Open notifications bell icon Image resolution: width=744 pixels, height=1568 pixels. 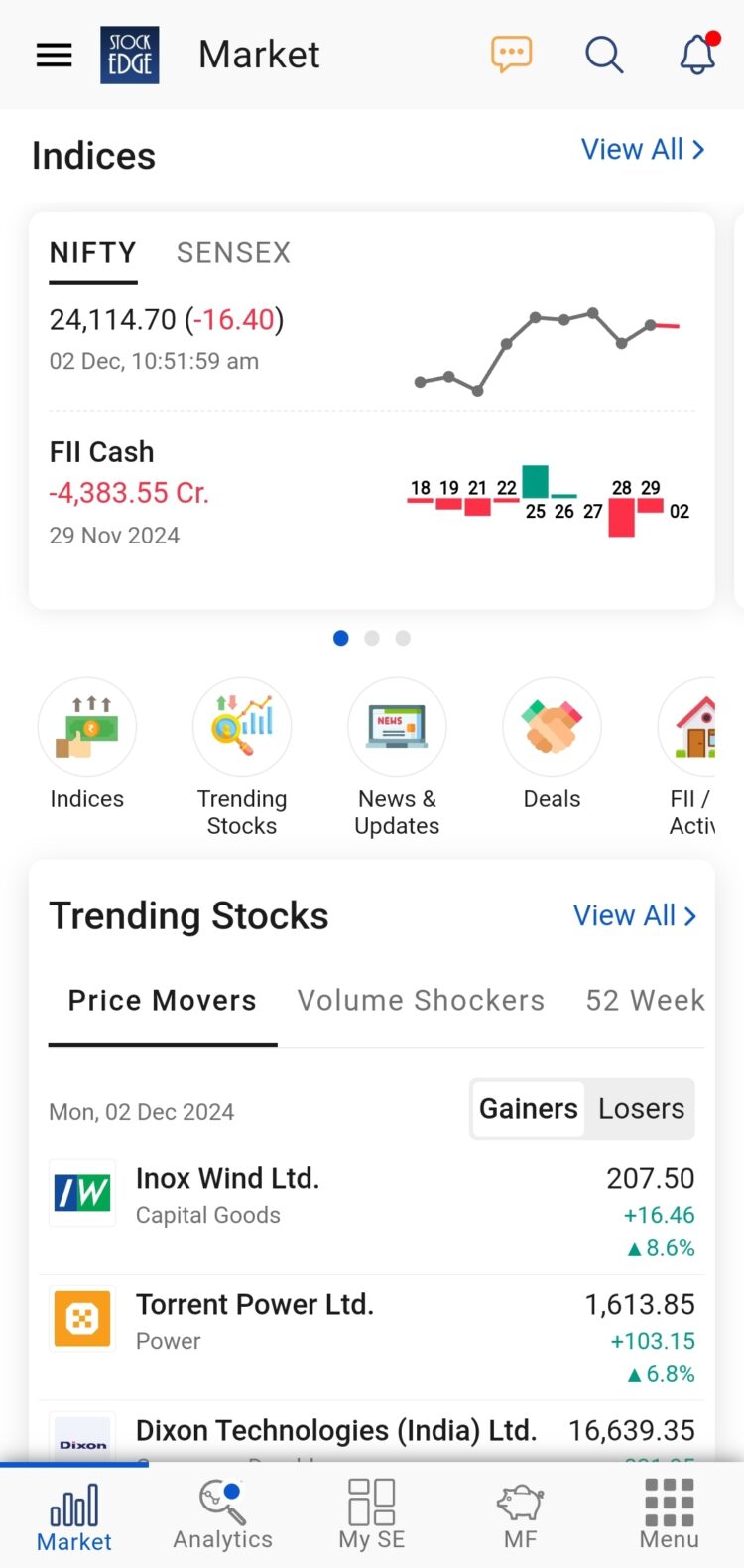pos(697,57)
